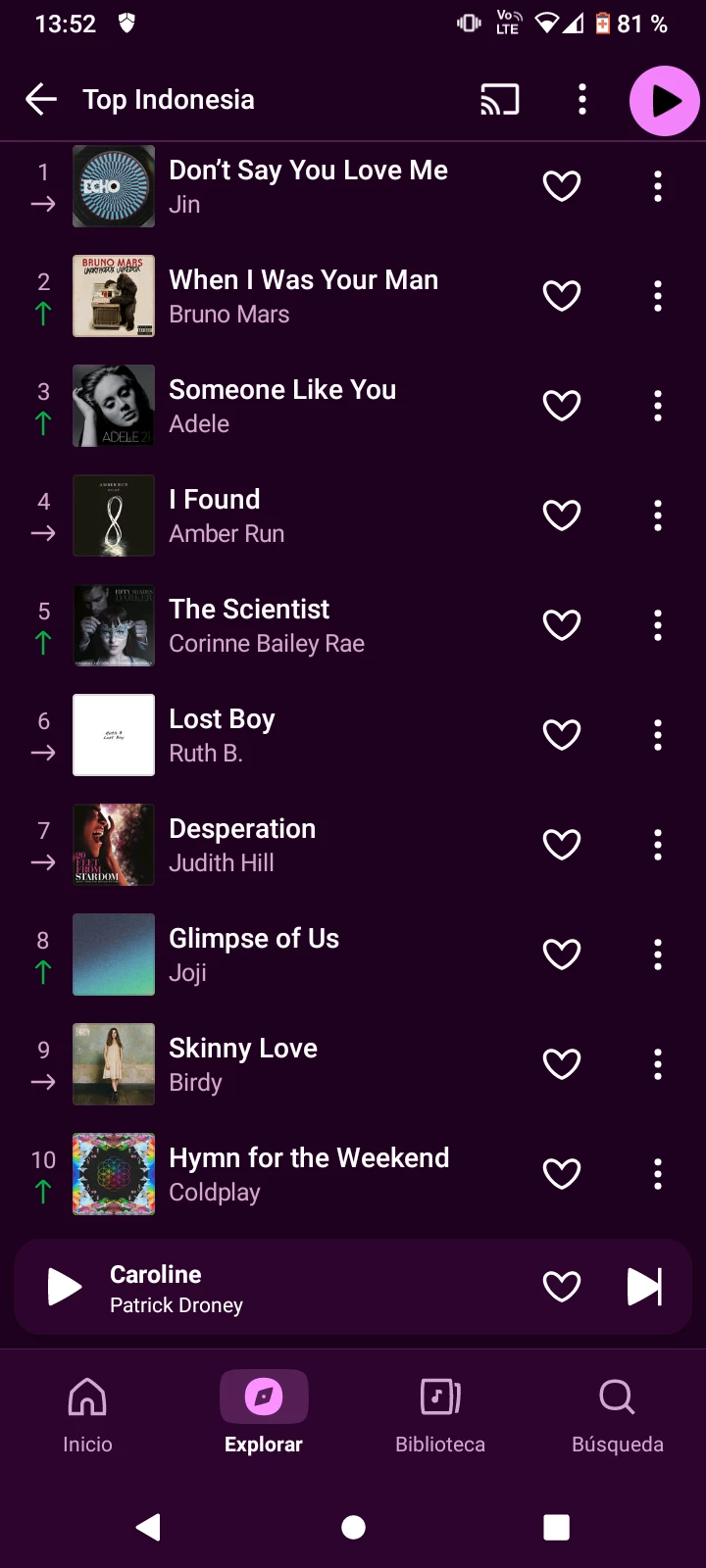The height and width of the screenshot is (1568, 706).
Task: Select Desperation by Judith Hill
Action: point(353,845)
